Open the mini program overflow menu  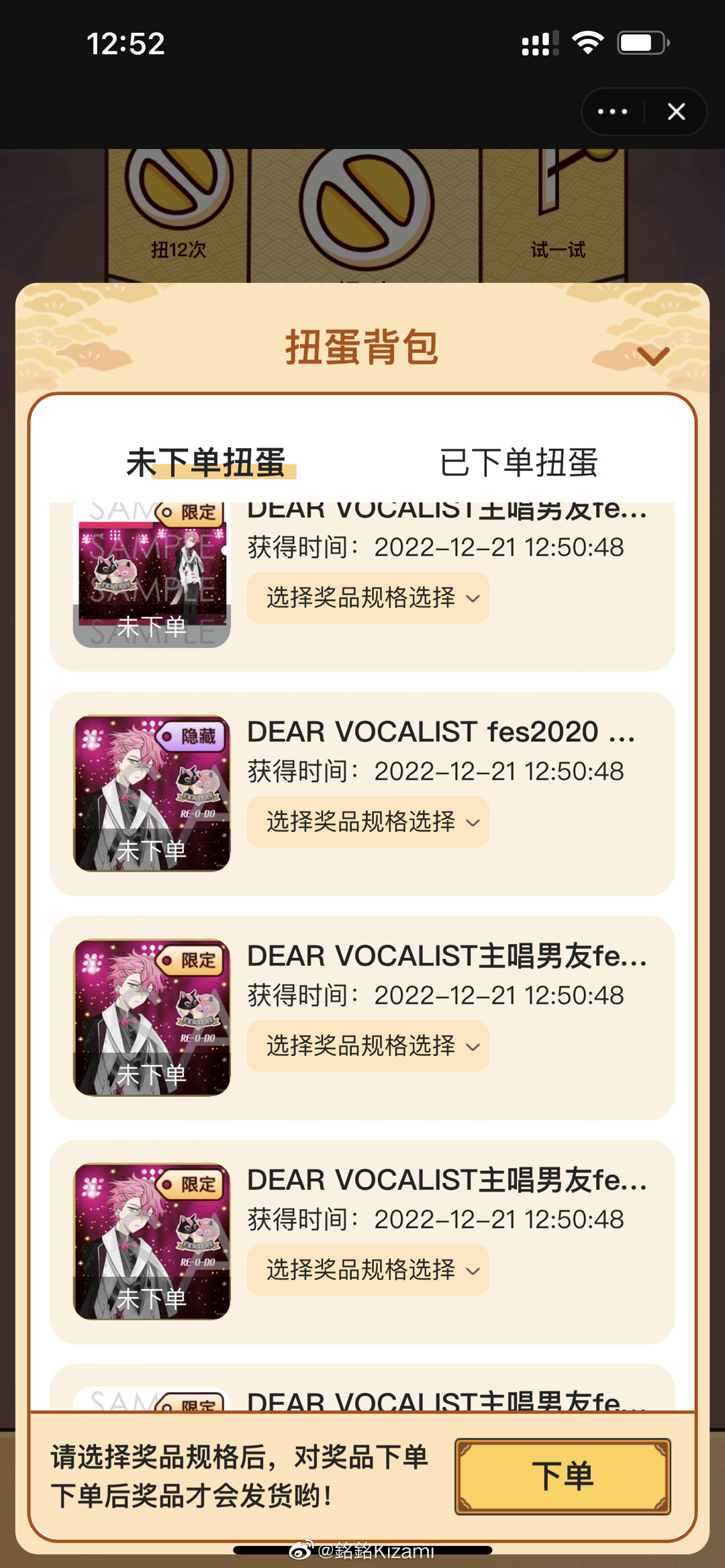[x=612, y=111]
